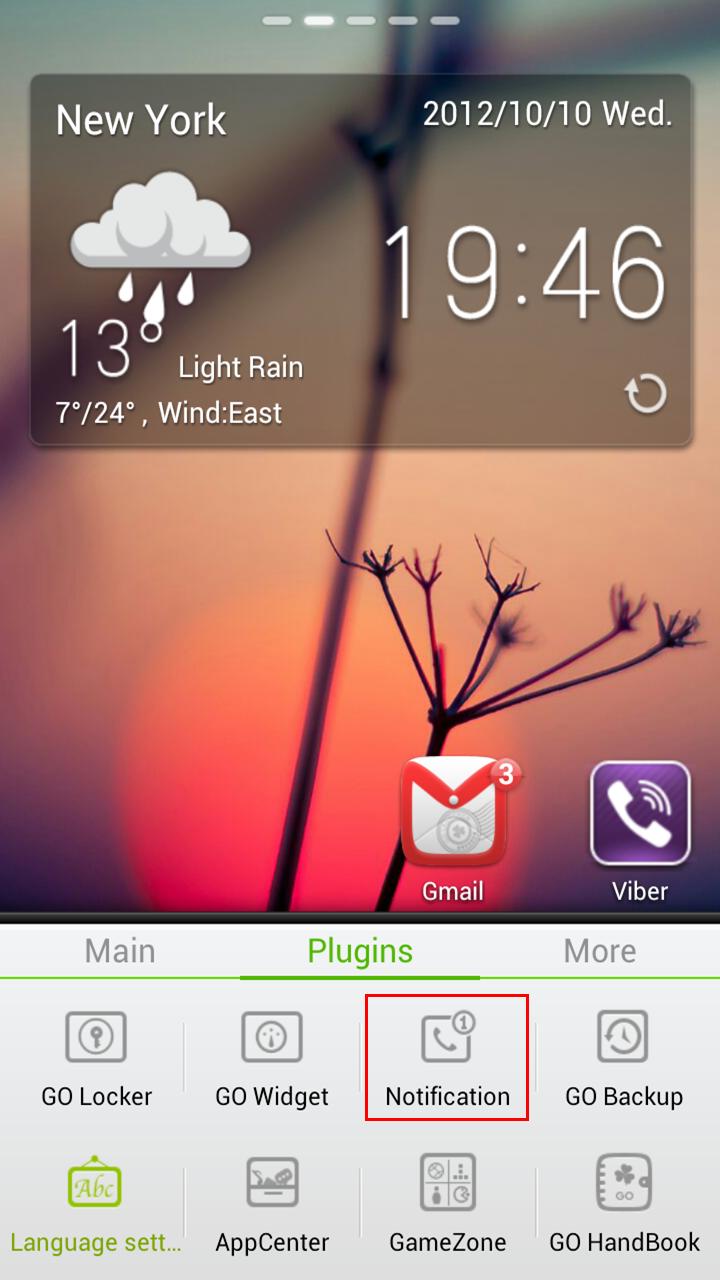The height and width of the screenshot is (1280, 720).
Task: Switch to the More tab
Action: pos(600,950)
